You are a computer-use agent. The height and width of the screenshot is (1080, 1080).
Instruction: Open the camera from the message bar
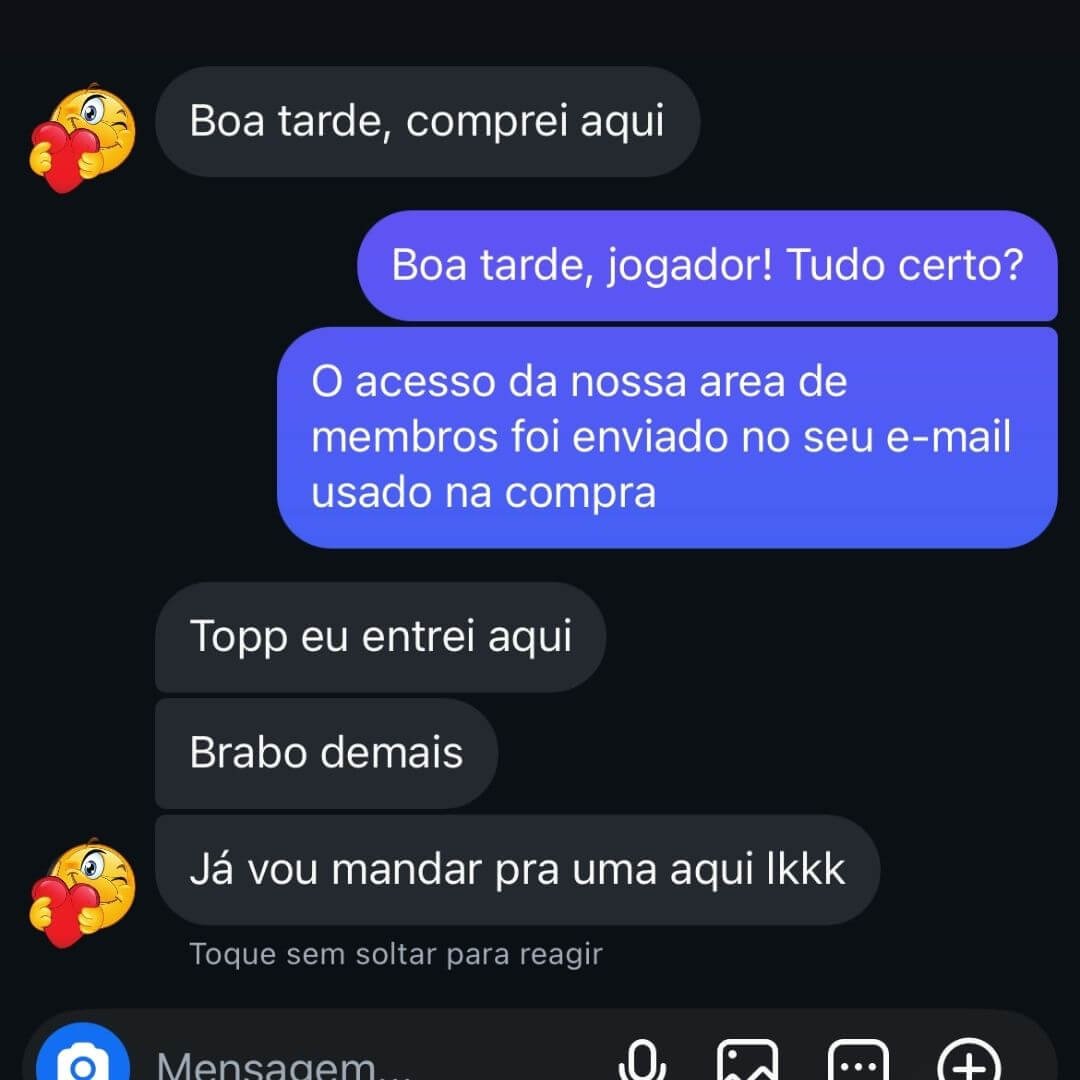82,1062
